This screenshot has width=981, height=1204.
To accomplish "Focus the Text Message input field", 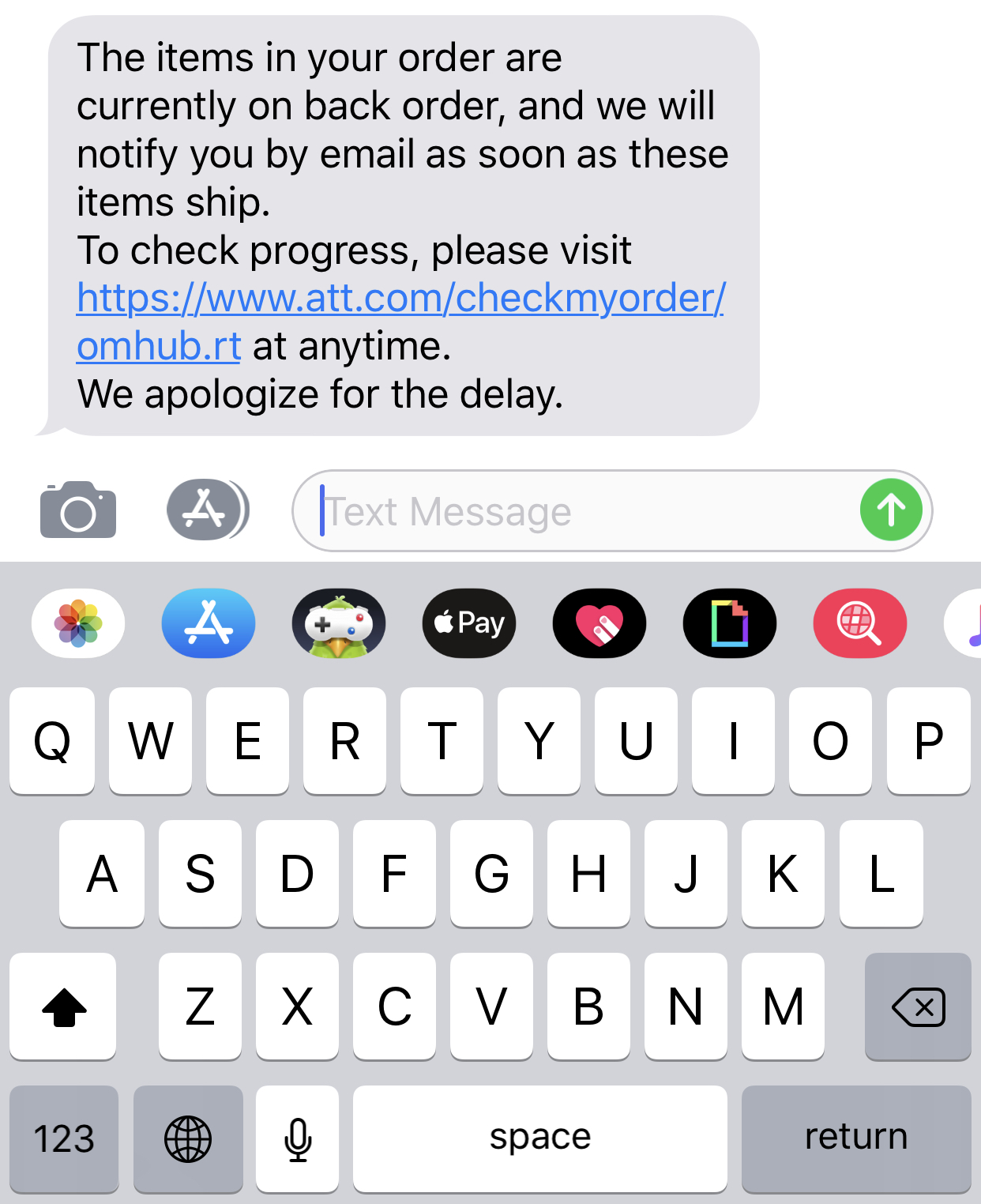I will [584, 511].
